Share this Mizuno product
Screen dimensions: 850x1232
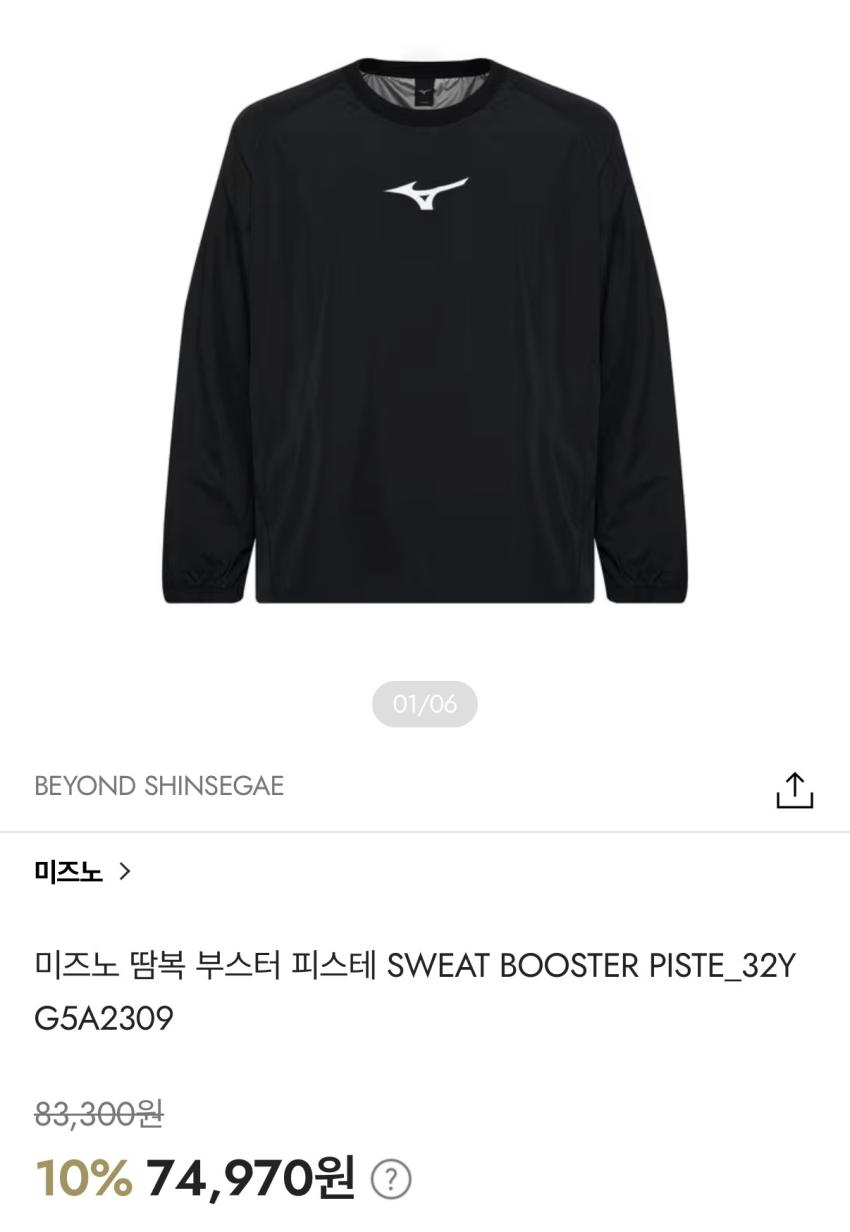click(x=794, y=789)
